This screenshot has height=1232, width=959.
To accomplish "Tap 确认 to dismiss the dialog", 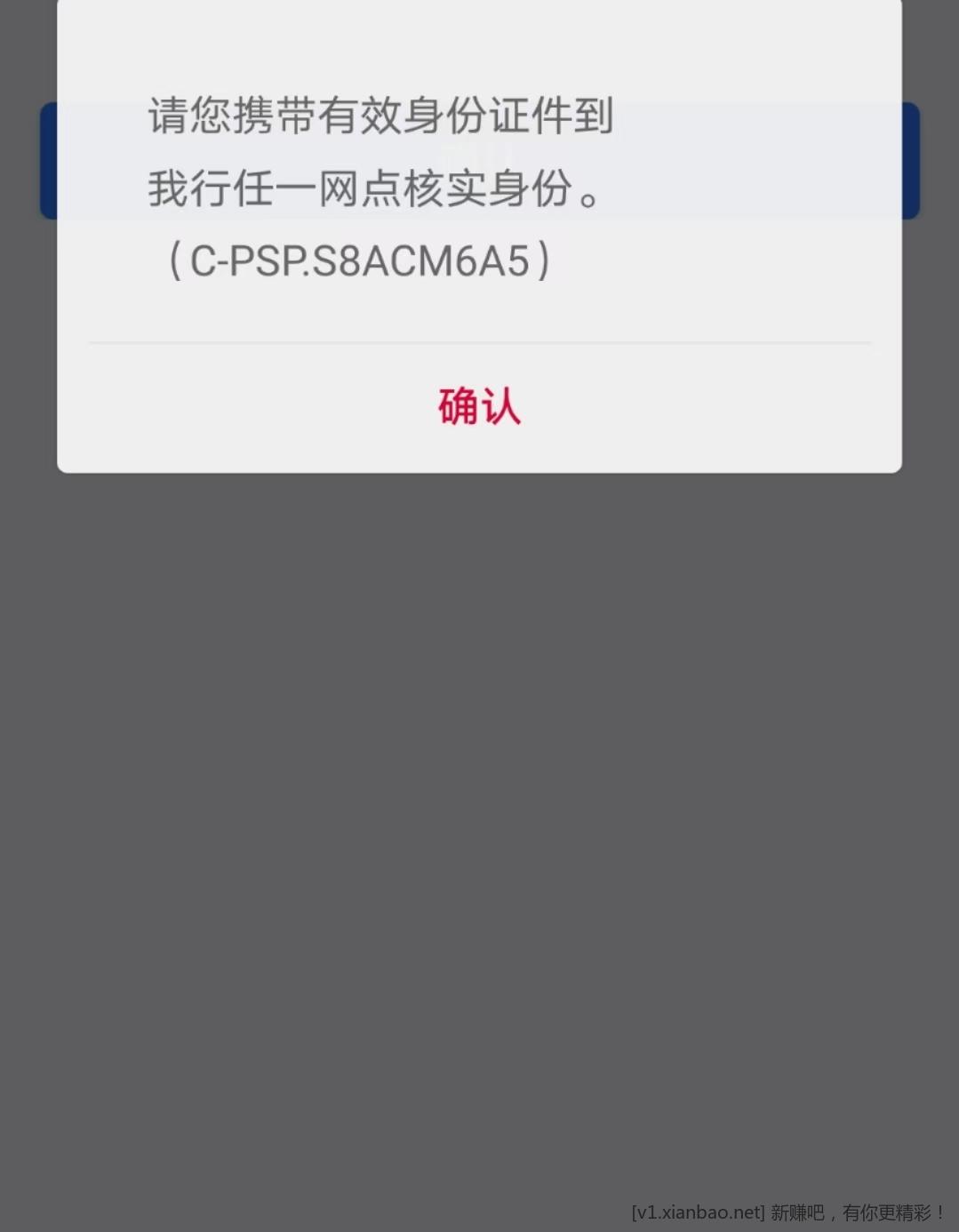I will tap(479, 407).
